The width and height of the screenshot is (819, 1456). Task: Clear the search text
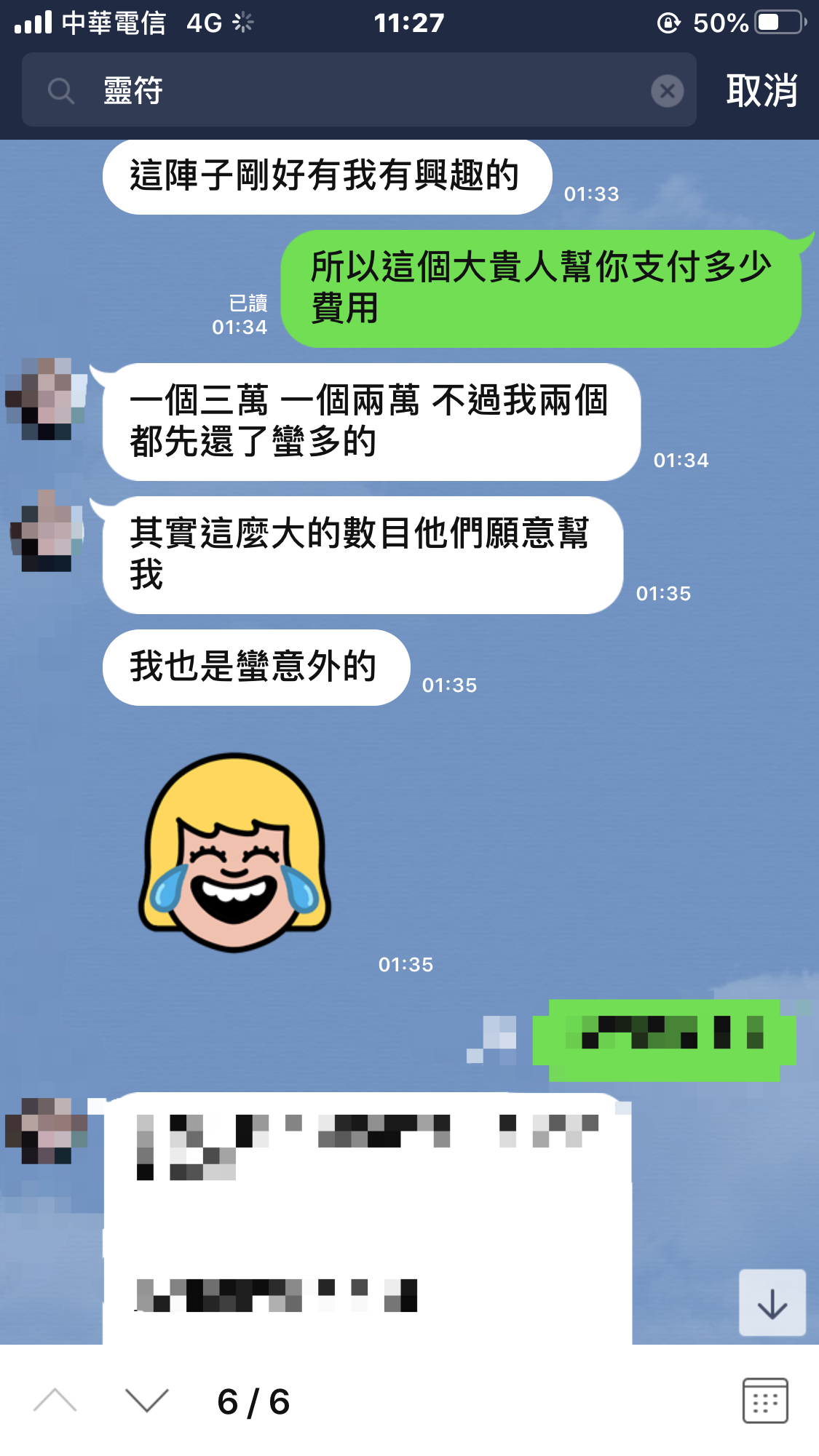click(x=667, y=92)
